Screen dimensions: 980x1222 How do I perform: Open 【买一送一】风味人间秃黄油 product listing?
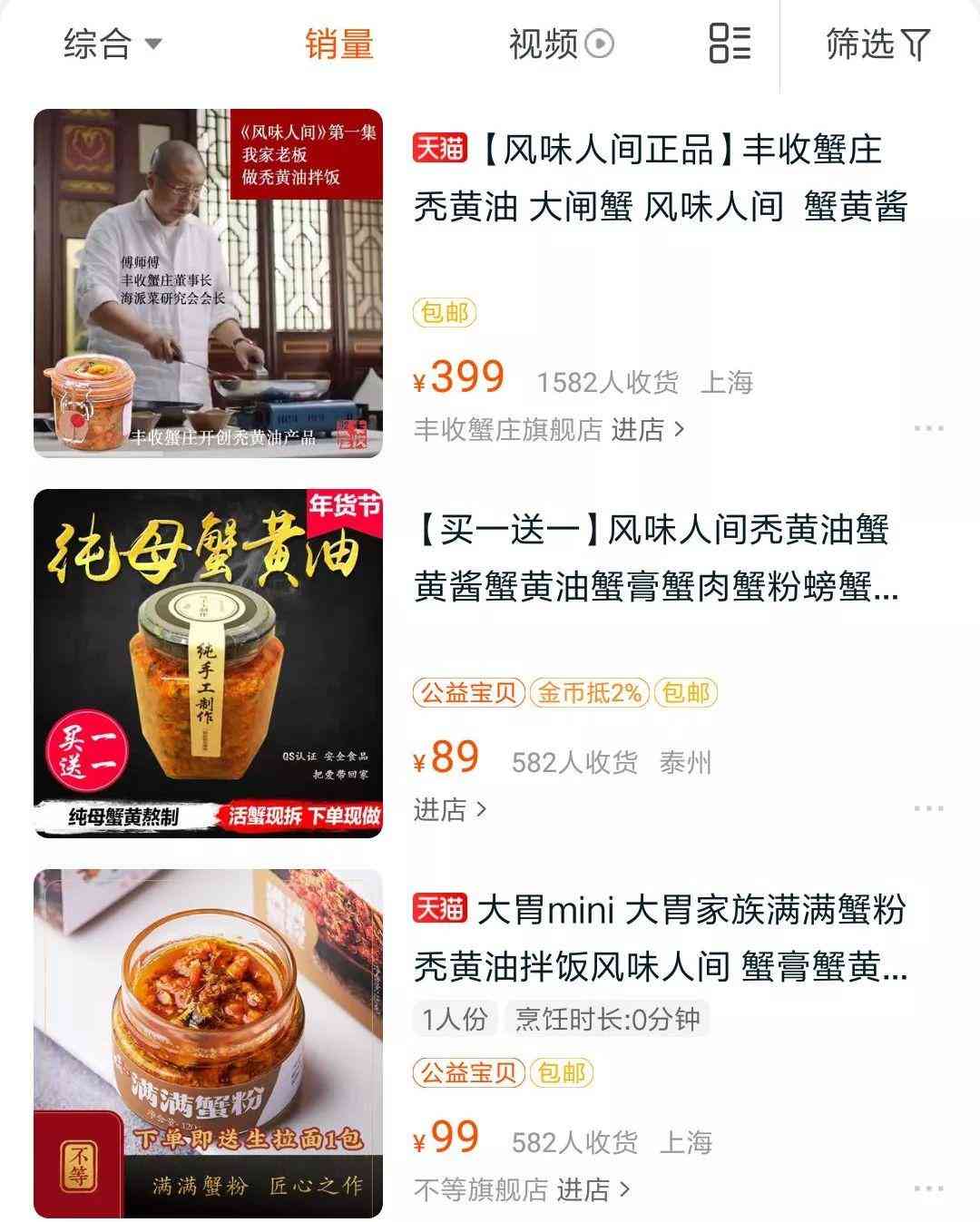[655, 558]
